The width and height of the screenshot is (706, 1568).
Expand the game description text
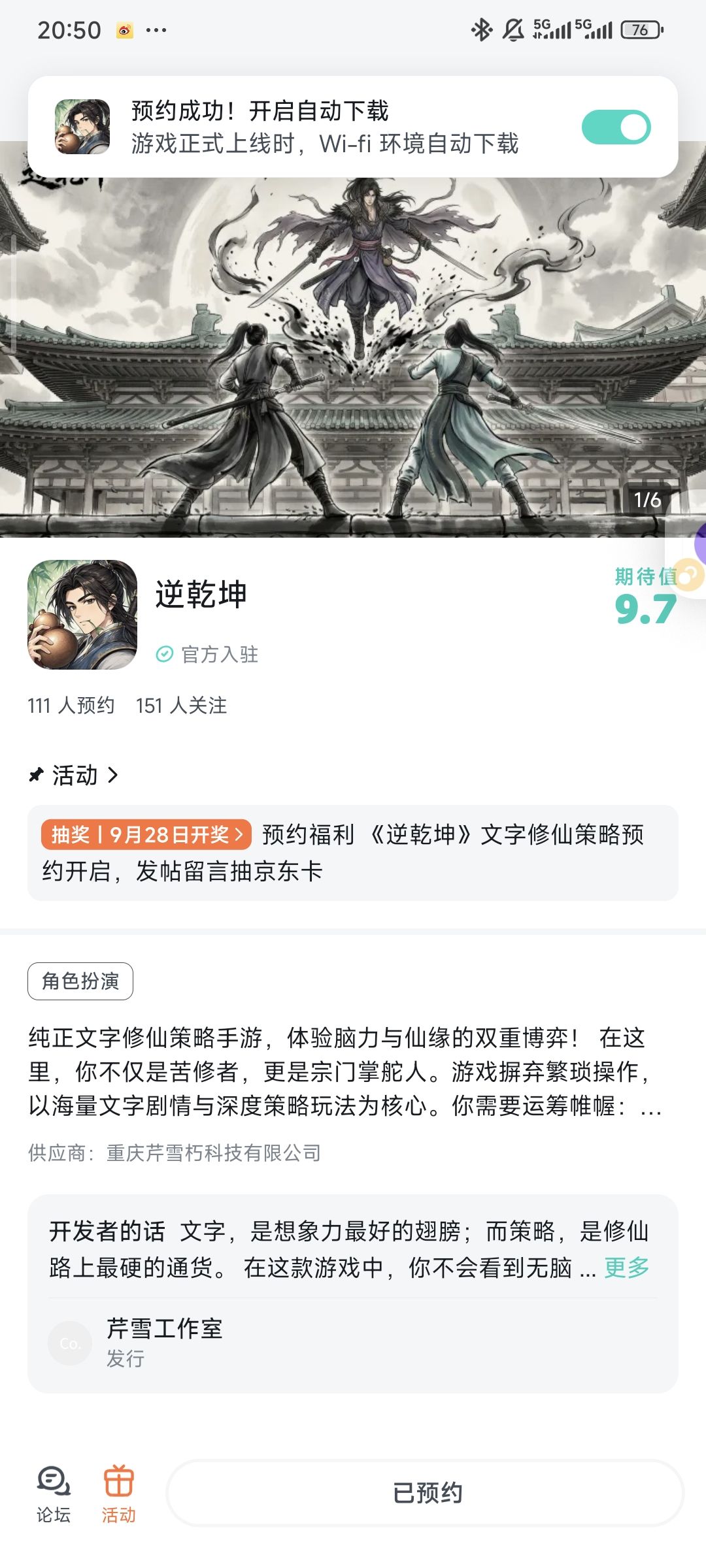click(345, 1071)
